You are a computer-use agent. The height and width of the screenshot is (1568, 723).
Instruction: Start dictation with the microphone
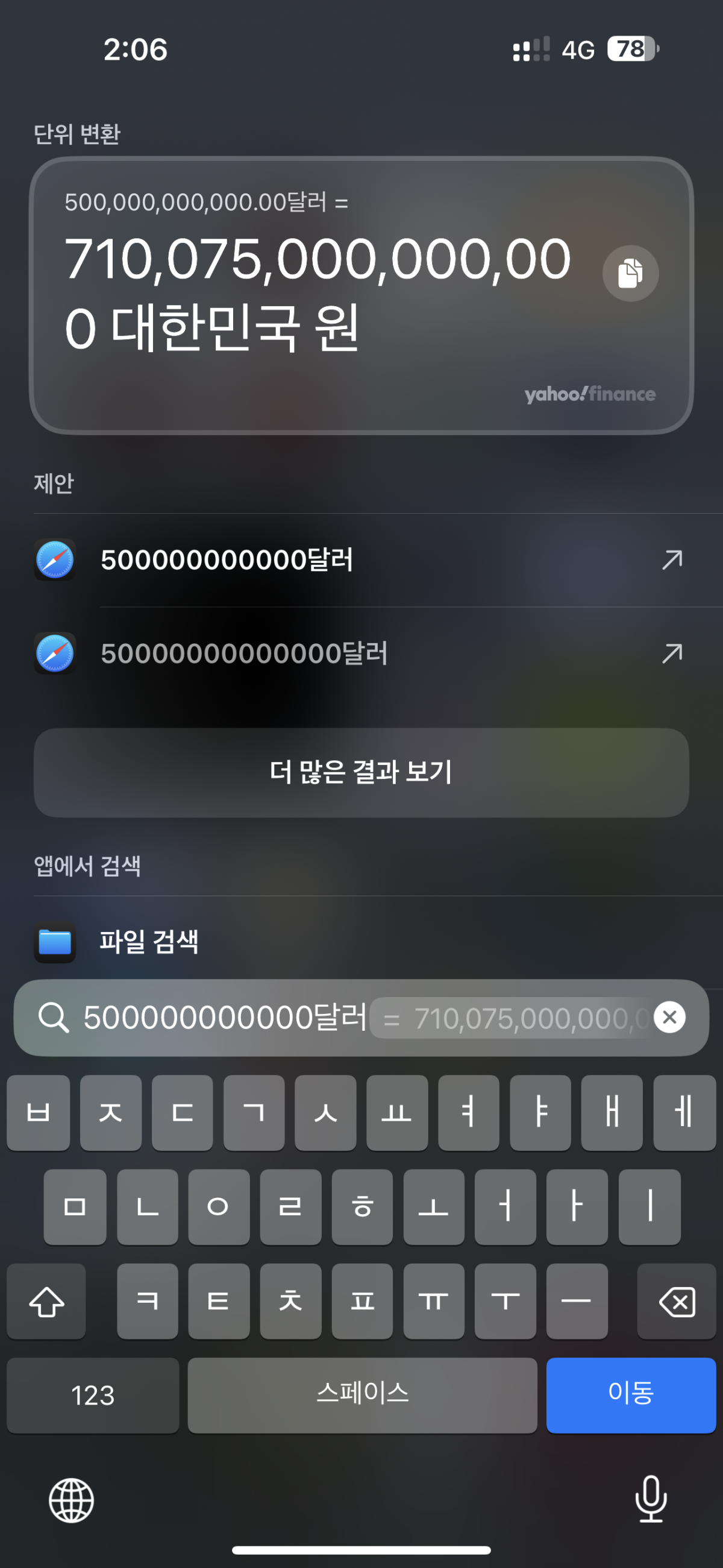[651, 1499]
